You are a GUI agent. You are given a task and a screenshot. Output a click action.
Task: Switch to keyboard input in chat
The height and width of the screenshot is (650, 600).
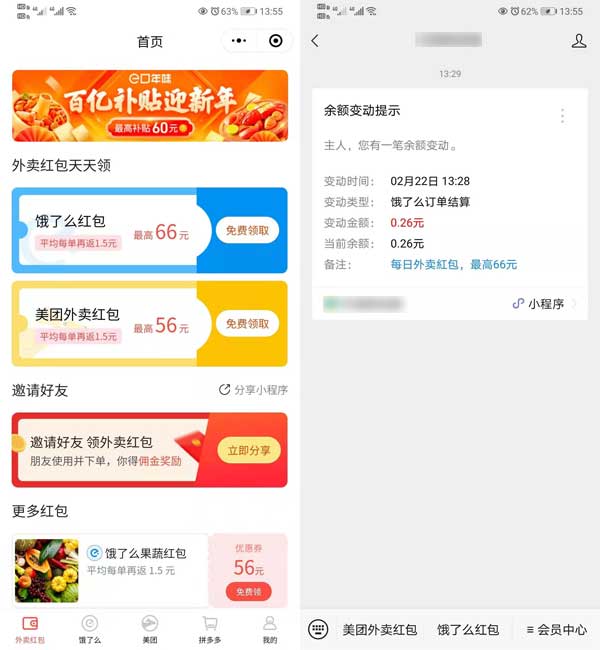[318, 629]
